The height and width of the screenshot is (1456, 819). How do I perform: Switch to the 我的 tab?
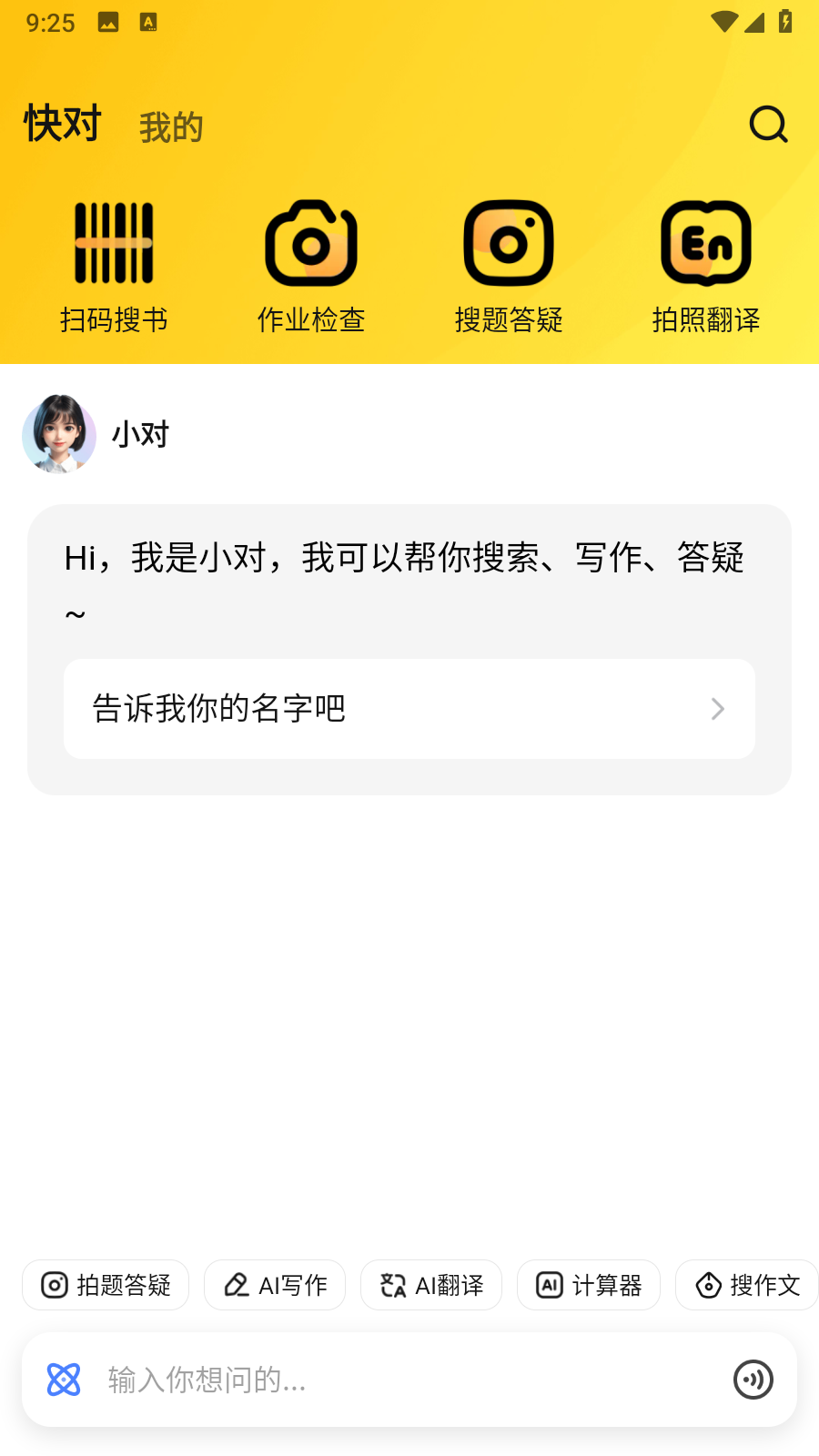pos(171,126)
